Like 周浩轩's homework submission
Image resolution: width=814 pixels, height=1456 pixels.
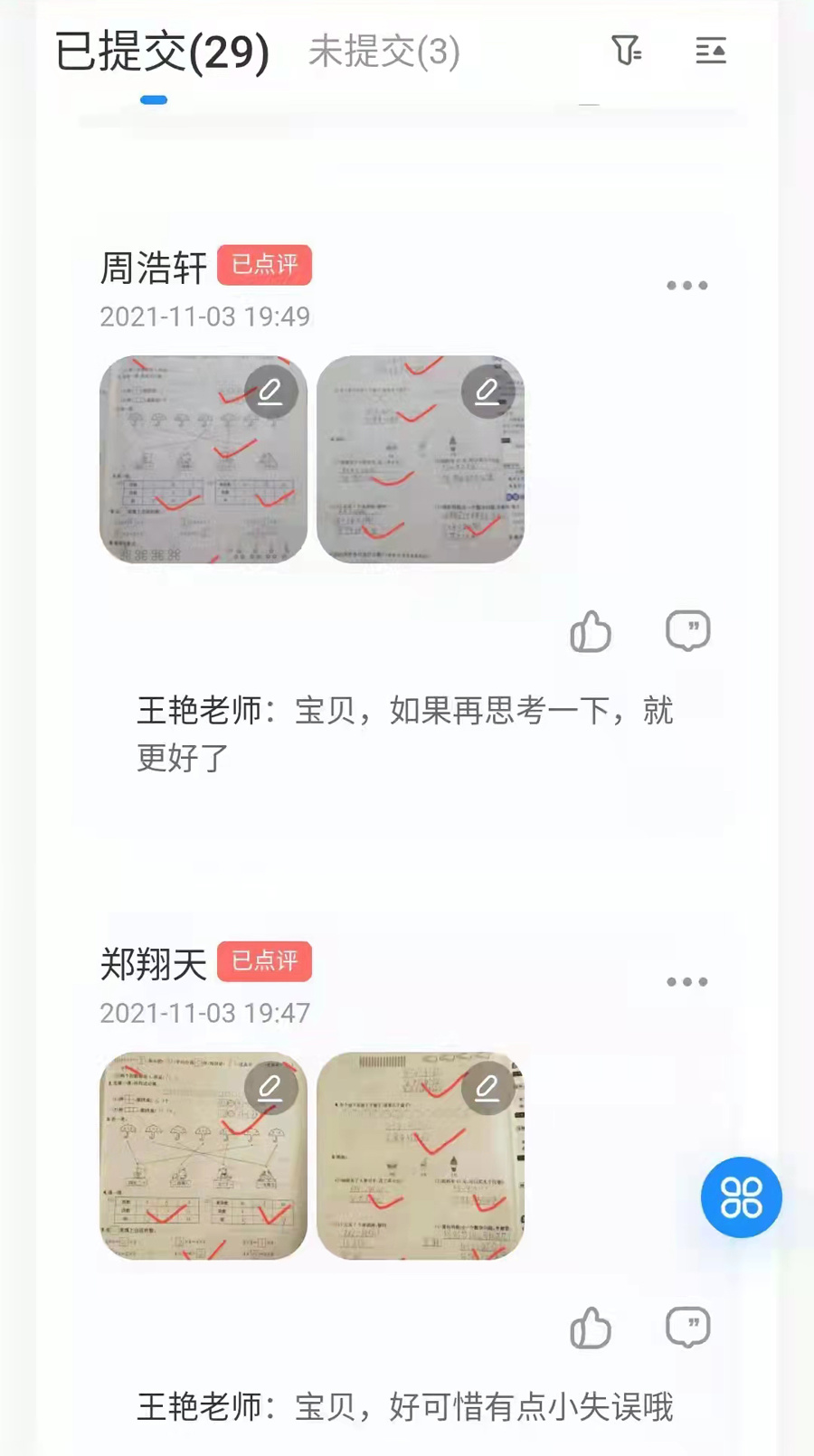pyautogui.click(x=591, y=631)
